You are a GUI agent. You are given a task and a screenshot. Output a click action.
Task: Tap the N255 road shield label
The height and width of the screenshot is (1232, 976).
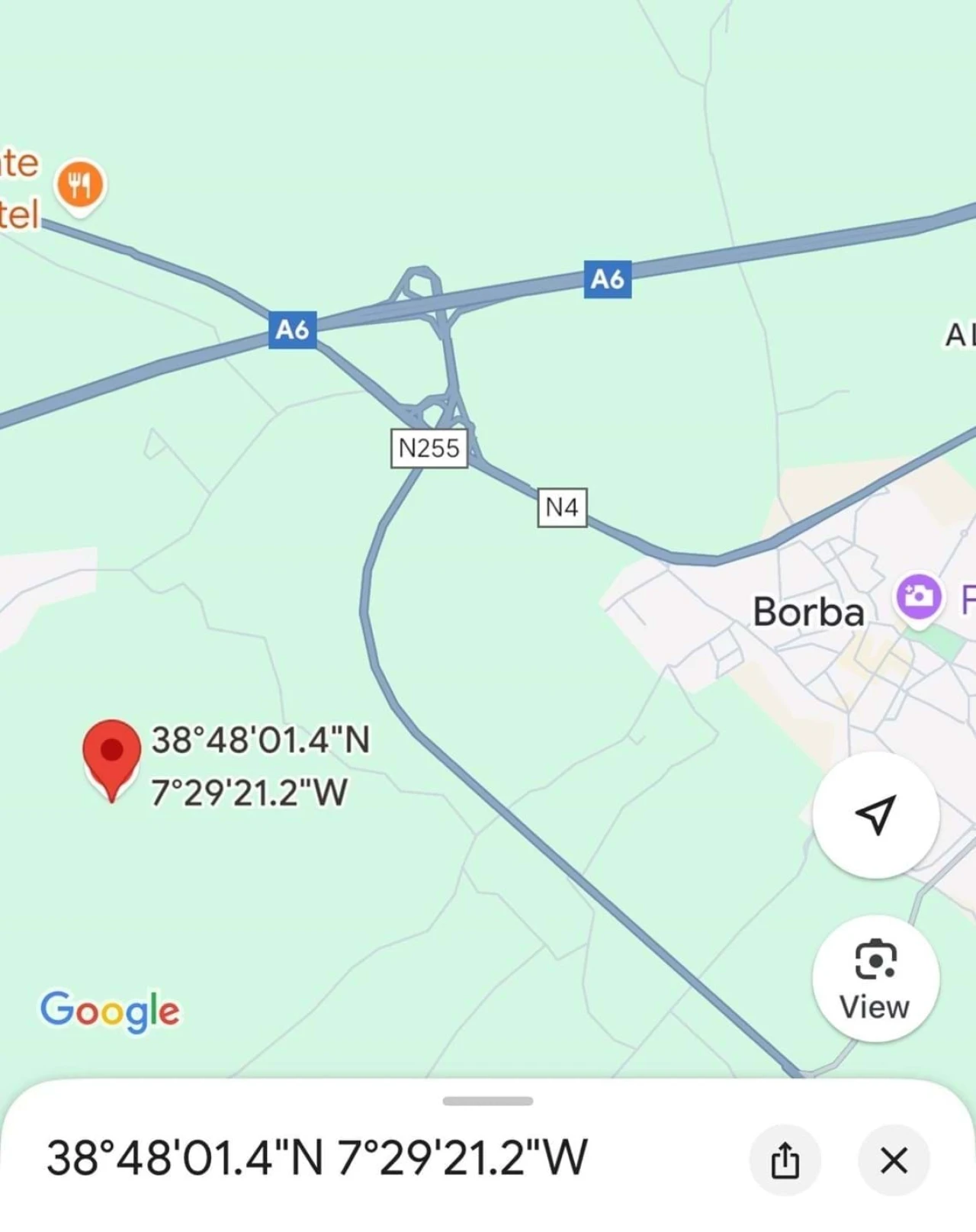[x=430, y=449]
